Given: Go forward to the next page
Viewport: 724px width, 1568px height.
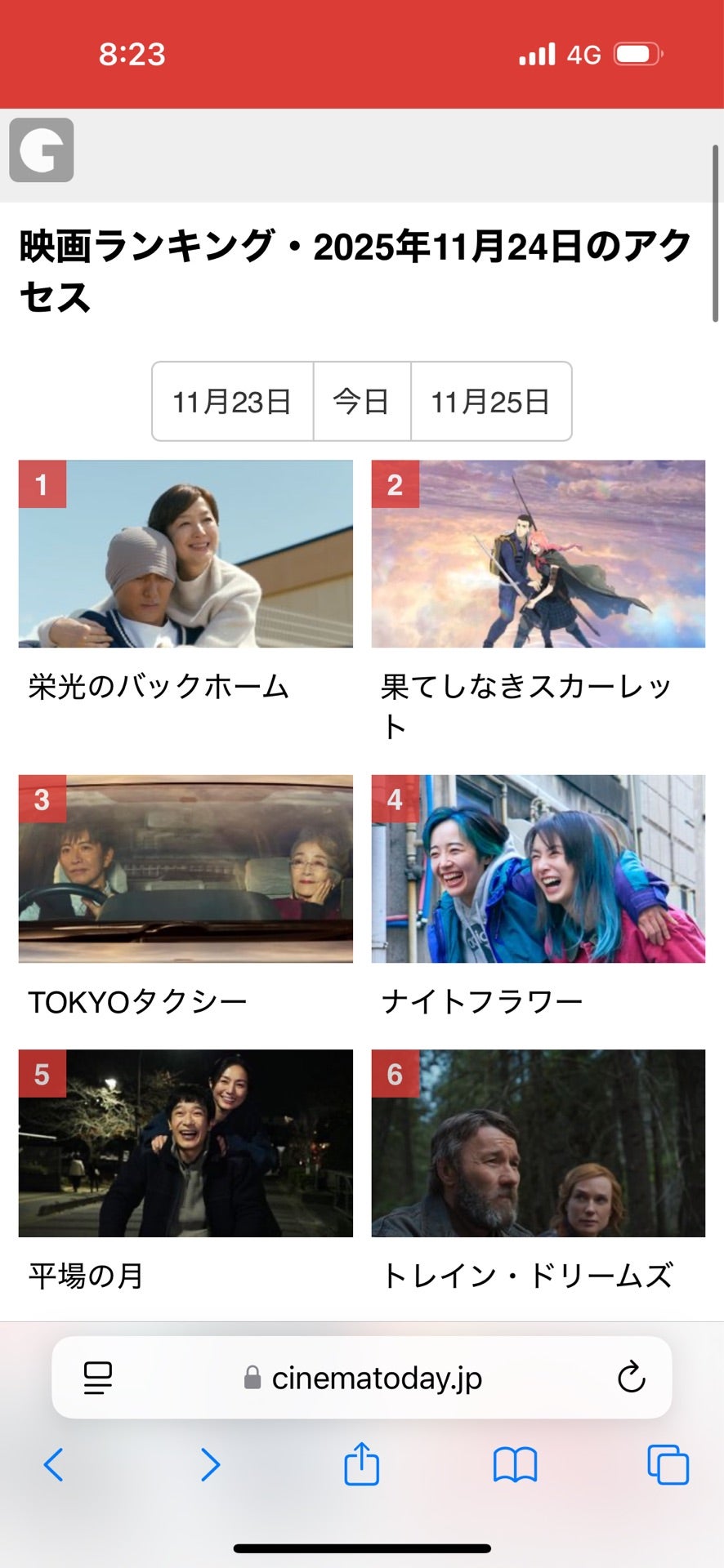Looking at the screenshot, I should pos(210,1465).
